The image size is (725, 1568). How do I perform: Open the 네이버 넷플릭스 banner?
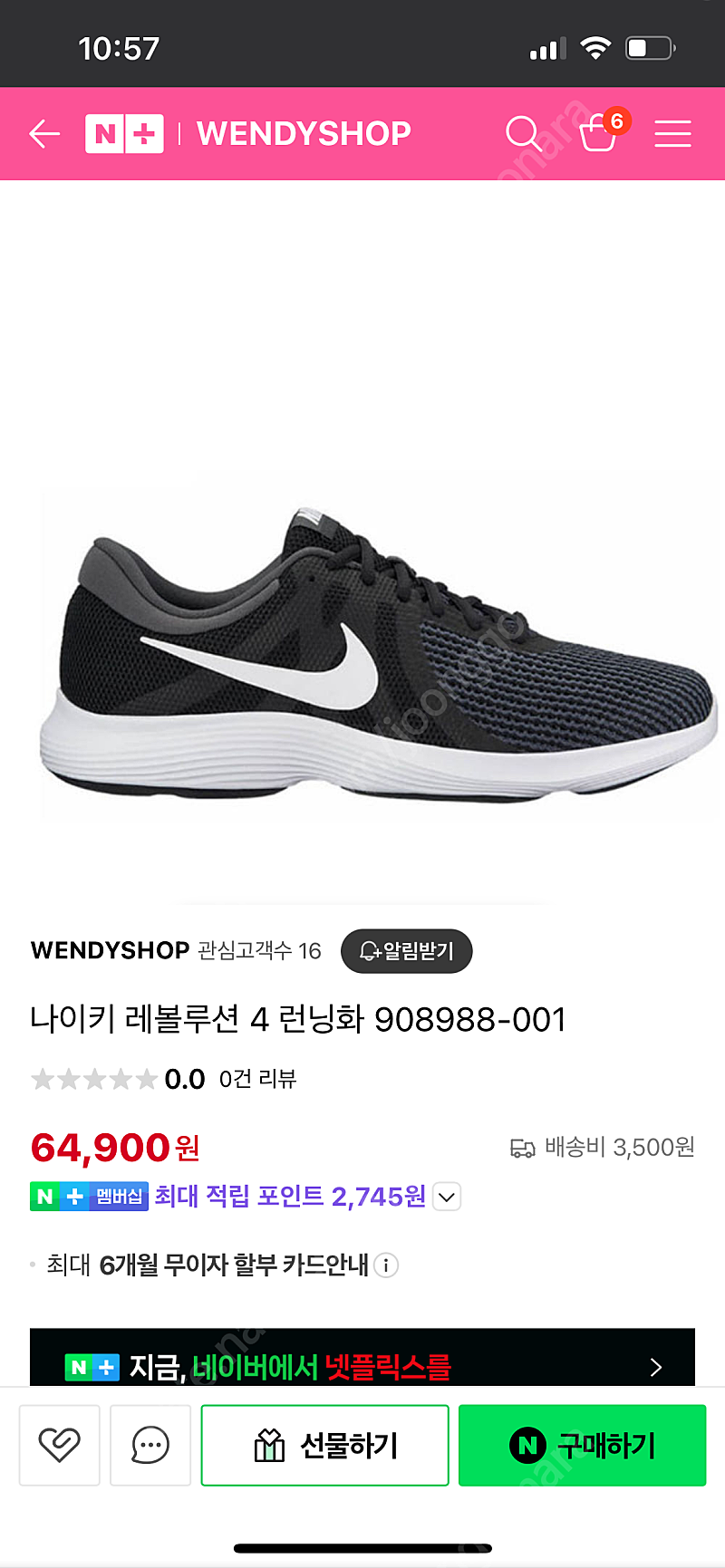(x=362, y=1358)
